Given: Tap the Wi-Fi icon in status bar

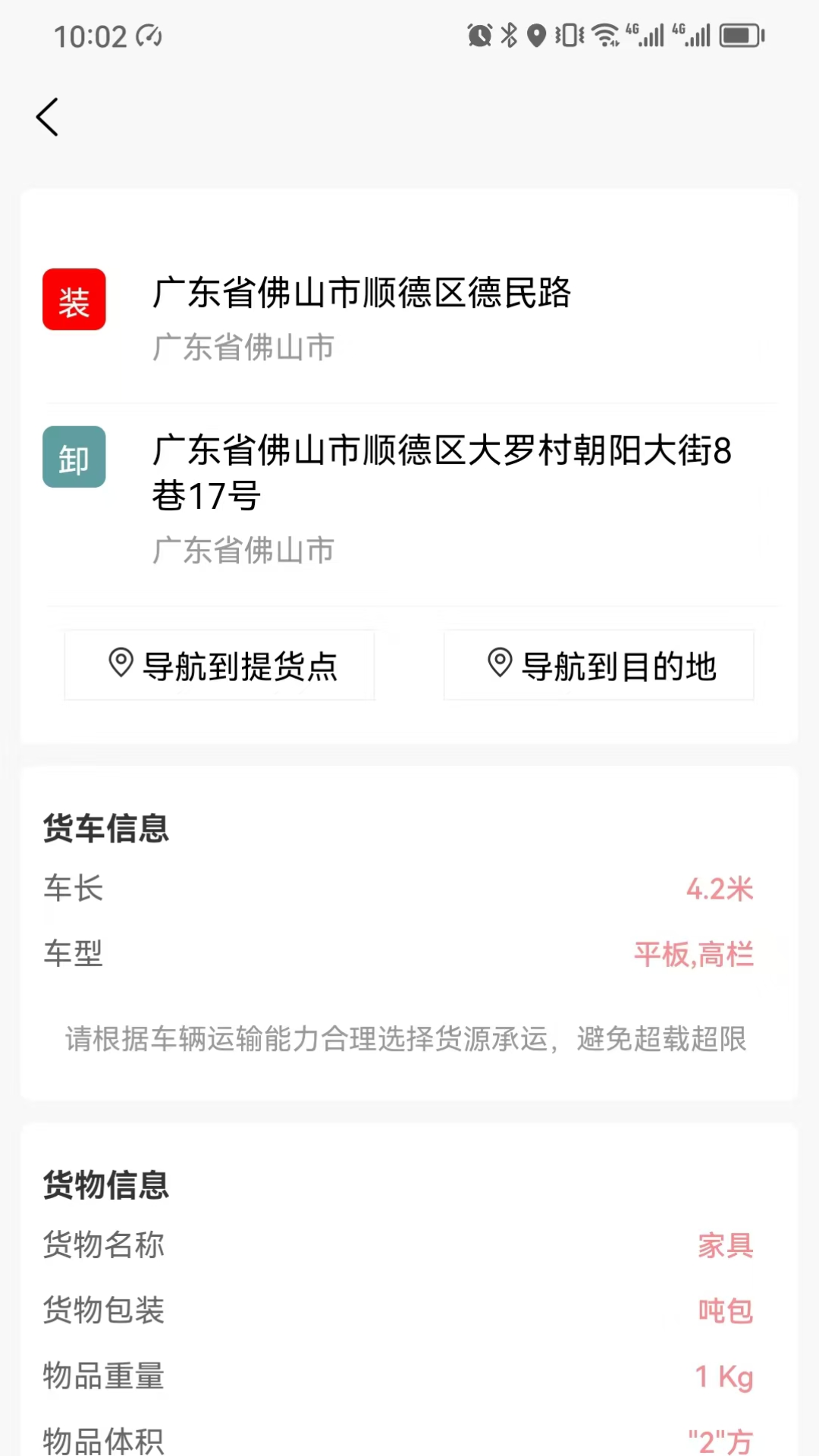Looking at the screenshot, I should coord(603,35).
